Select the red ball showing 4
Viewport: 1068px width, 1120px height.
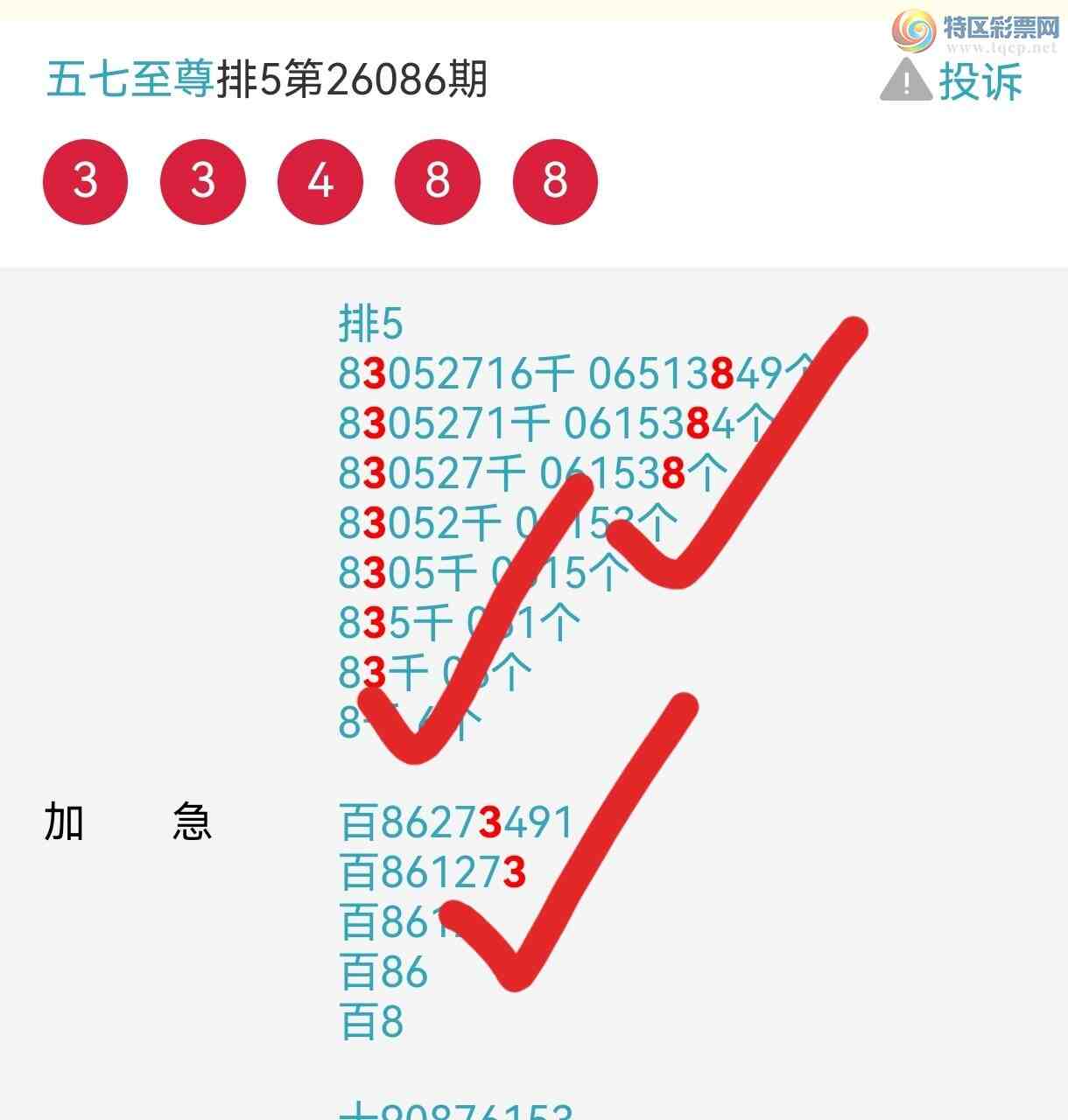(x=320, y=181)
